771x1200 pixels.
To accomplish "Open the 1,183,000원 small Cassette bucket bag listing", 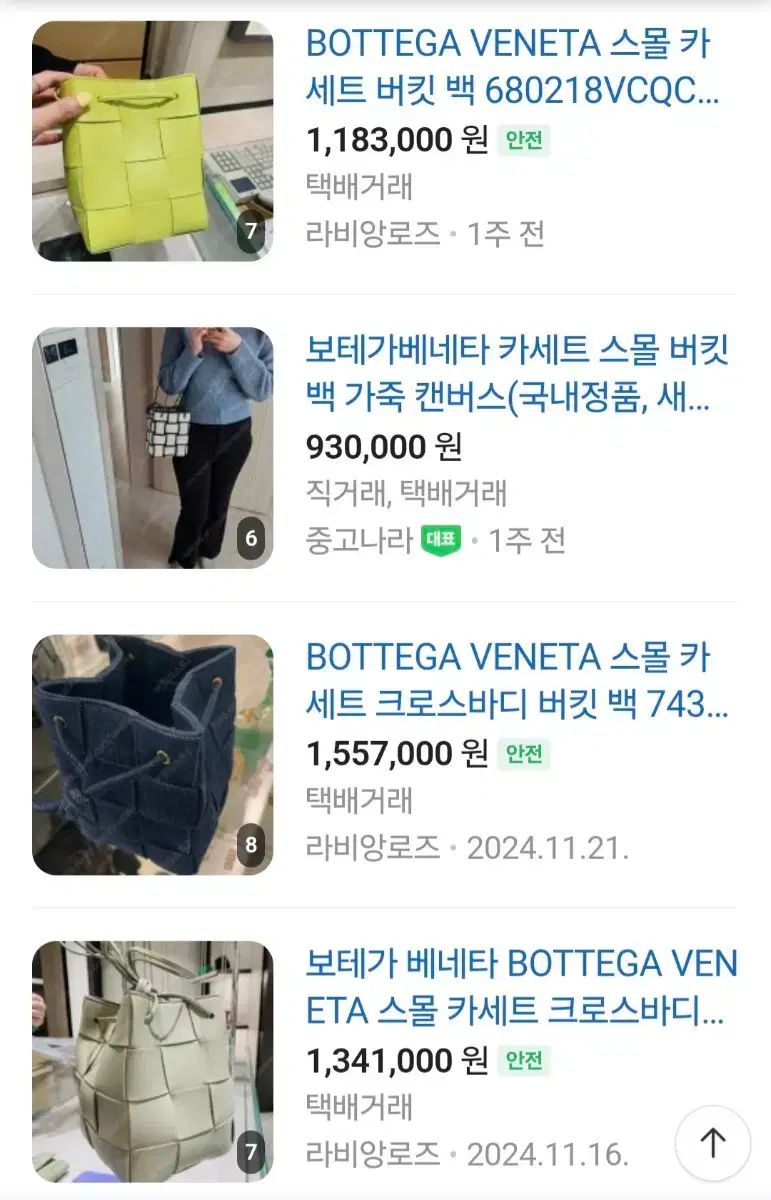I will coord(513,68).
